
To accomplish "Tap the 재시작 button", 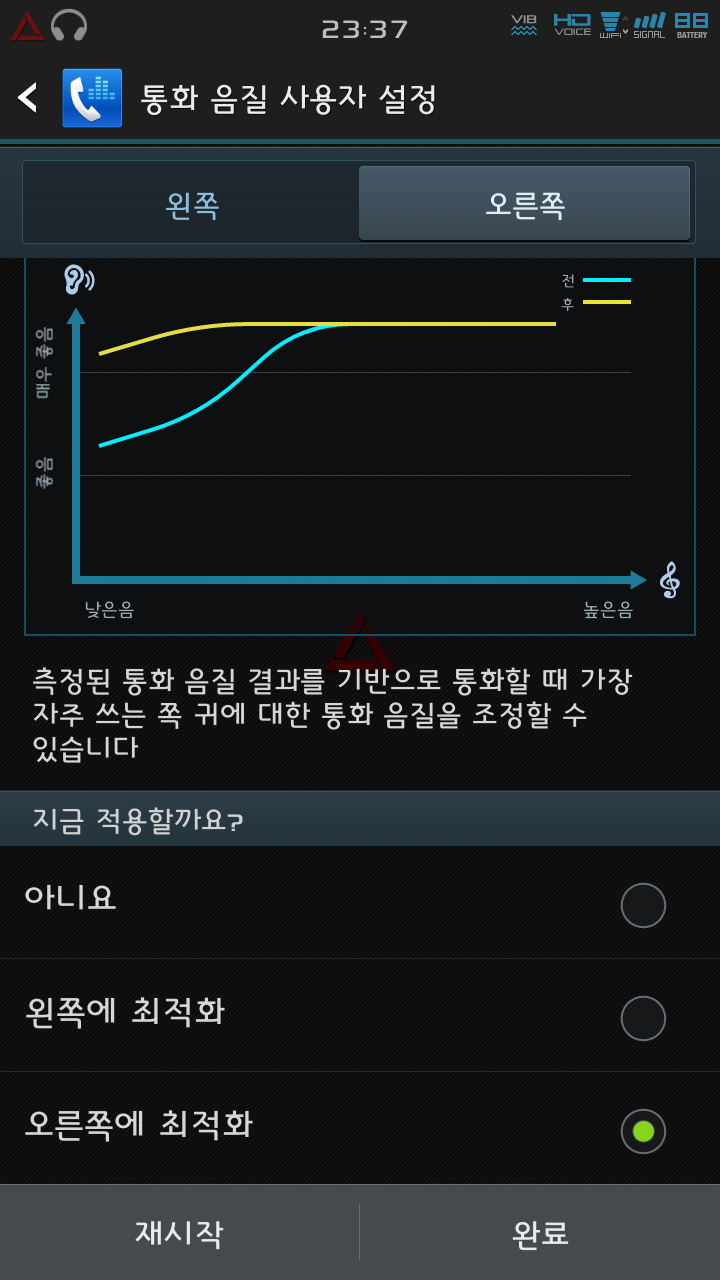I will pyautogui.click(x=179, y=1233).
